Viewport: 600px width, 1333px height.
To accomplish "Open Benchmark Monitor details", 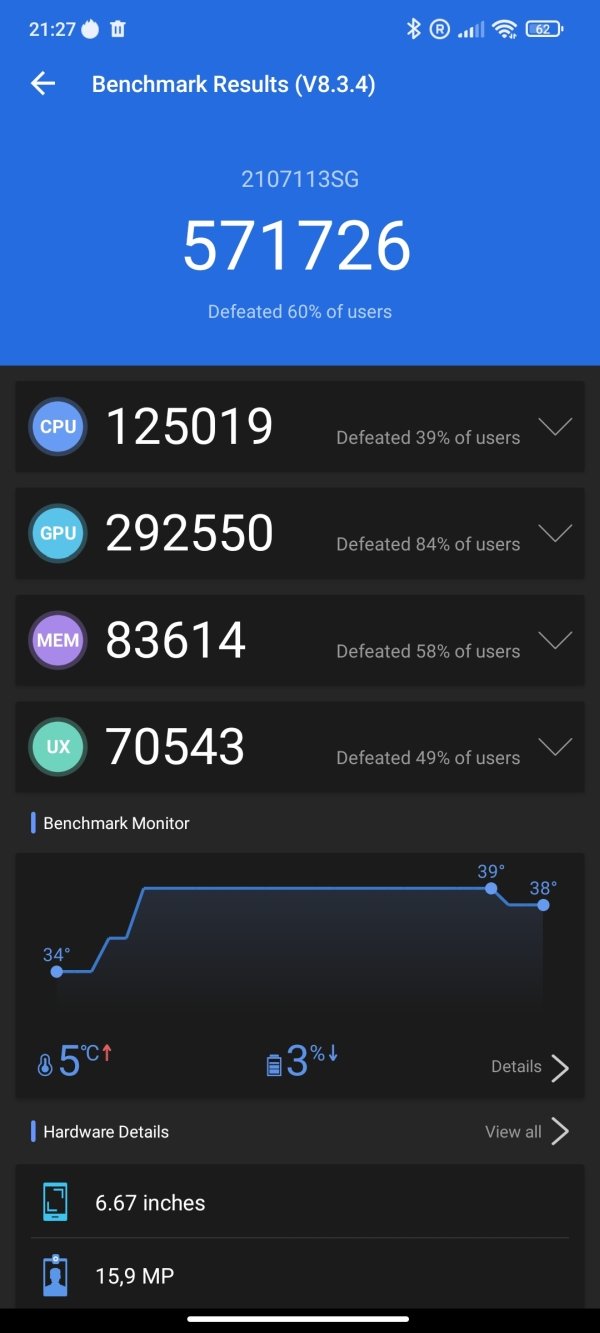I will pyautogui.click(x=530, y=1067).
